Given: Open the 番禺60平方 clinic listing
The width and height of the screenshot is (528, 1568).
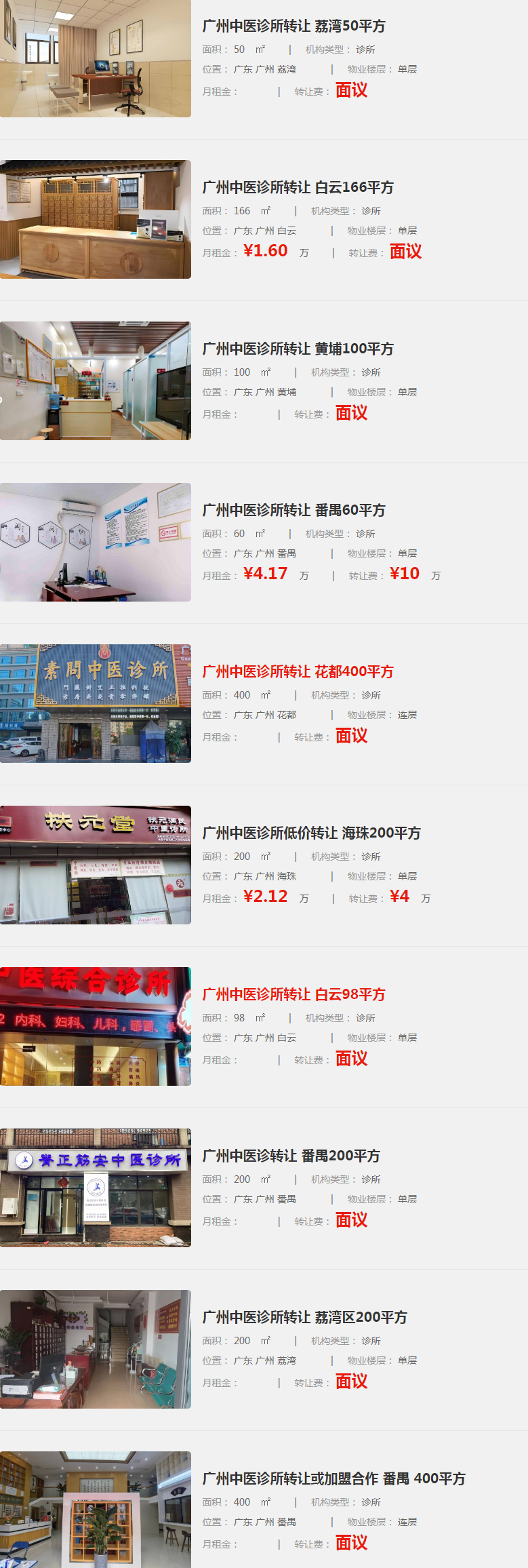Looking at the screenshot, I should (x=293, y=511).
